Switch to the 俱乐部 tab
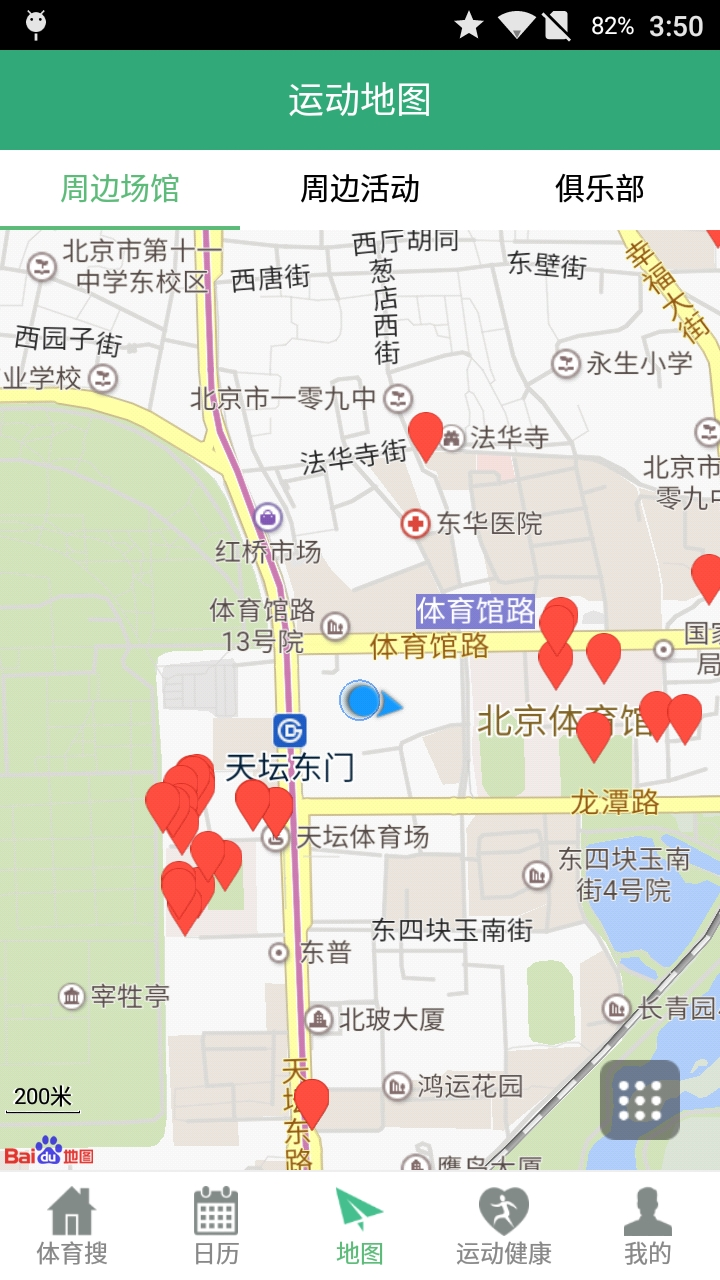This screenshot has height=1280, width=720. click(600, 188)
